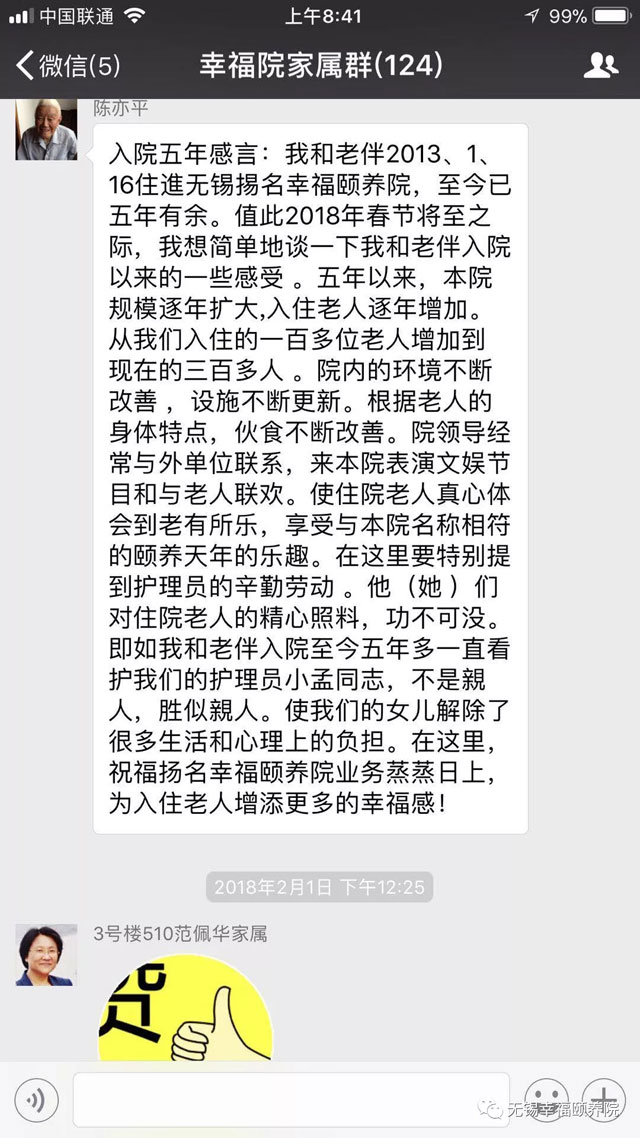Focus the message text field
Image resolution: width=640 pixels, height=1138 pixels.
pos(291,1100)
